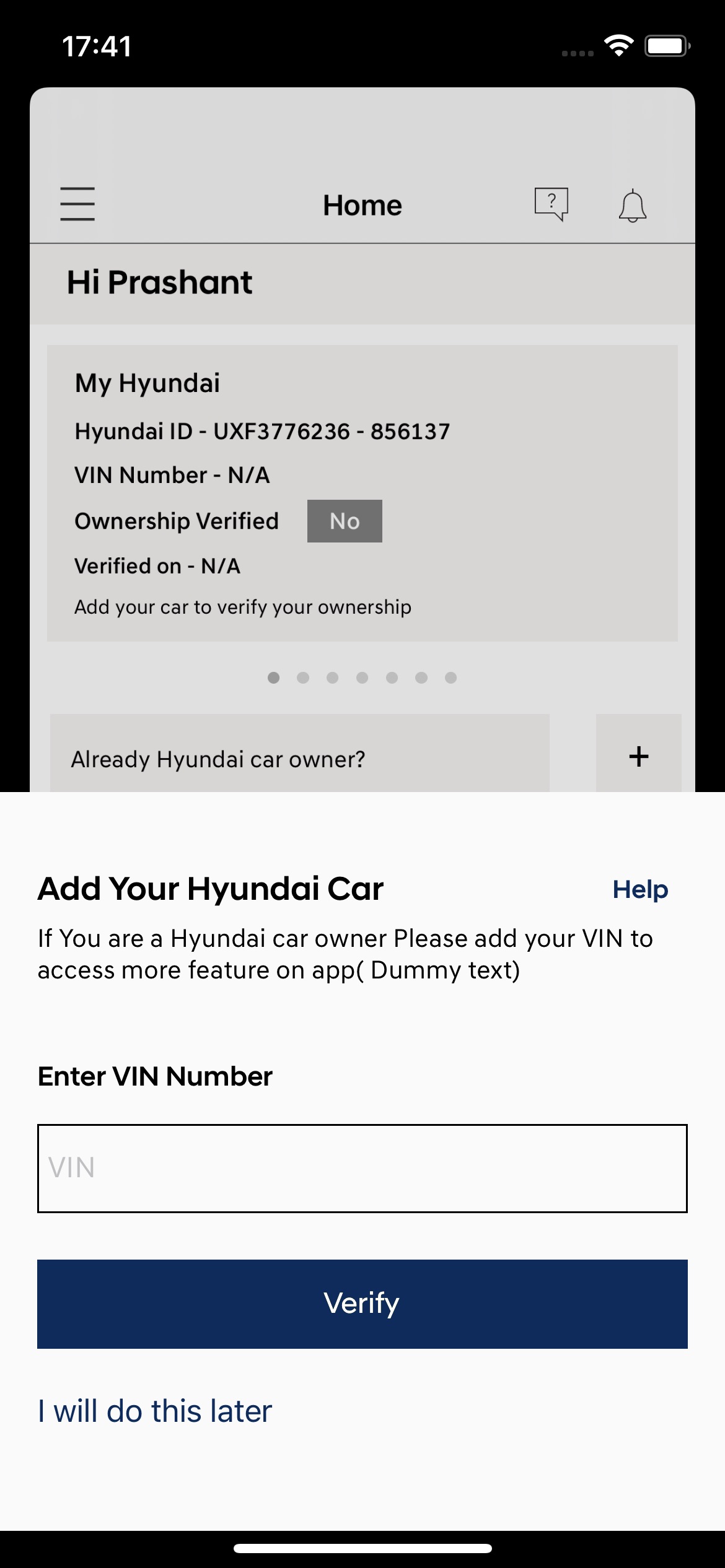
Task: Open the notifications bell
Action: (632, 206)
